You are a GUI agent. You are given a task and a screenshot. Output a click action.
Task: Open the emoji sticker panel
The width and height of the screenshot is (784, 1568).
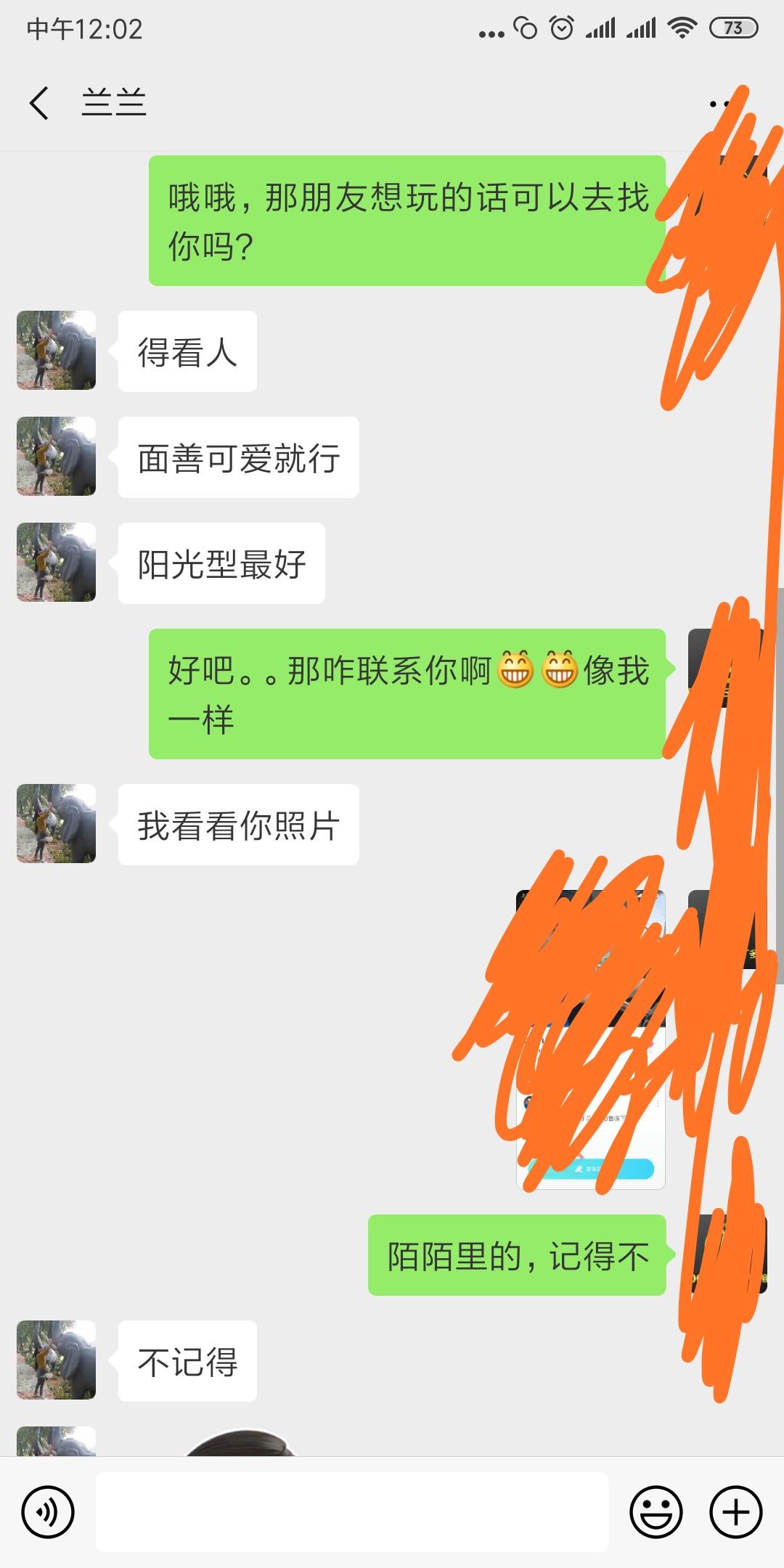click(x=656, y=1513)
